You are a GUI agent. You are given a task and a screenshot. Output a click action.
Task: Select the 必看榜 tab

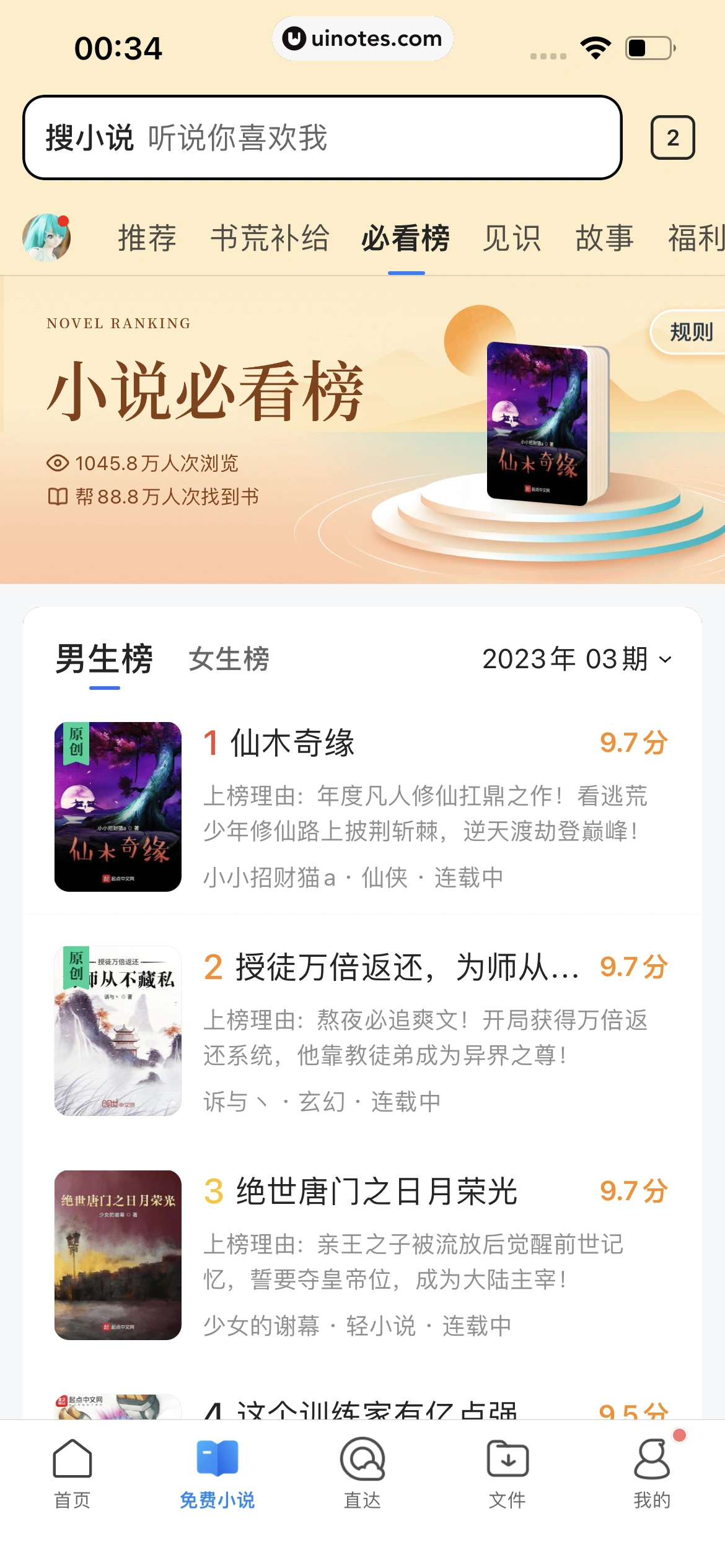(x=406, y=238)
